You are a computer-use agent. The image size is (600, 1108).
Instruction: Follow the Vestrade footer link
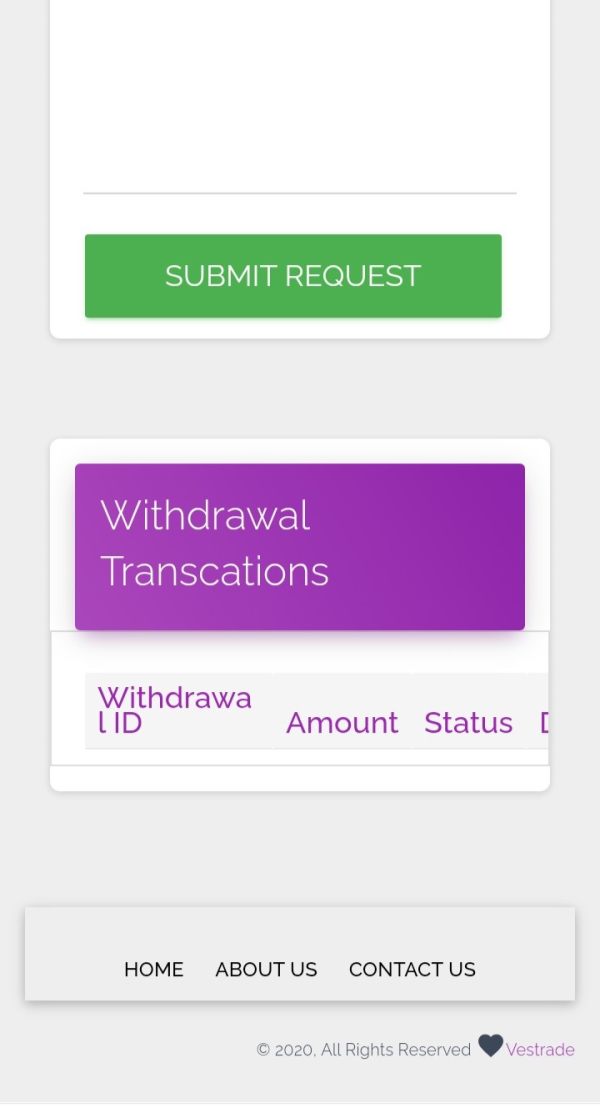point(540,1049)
